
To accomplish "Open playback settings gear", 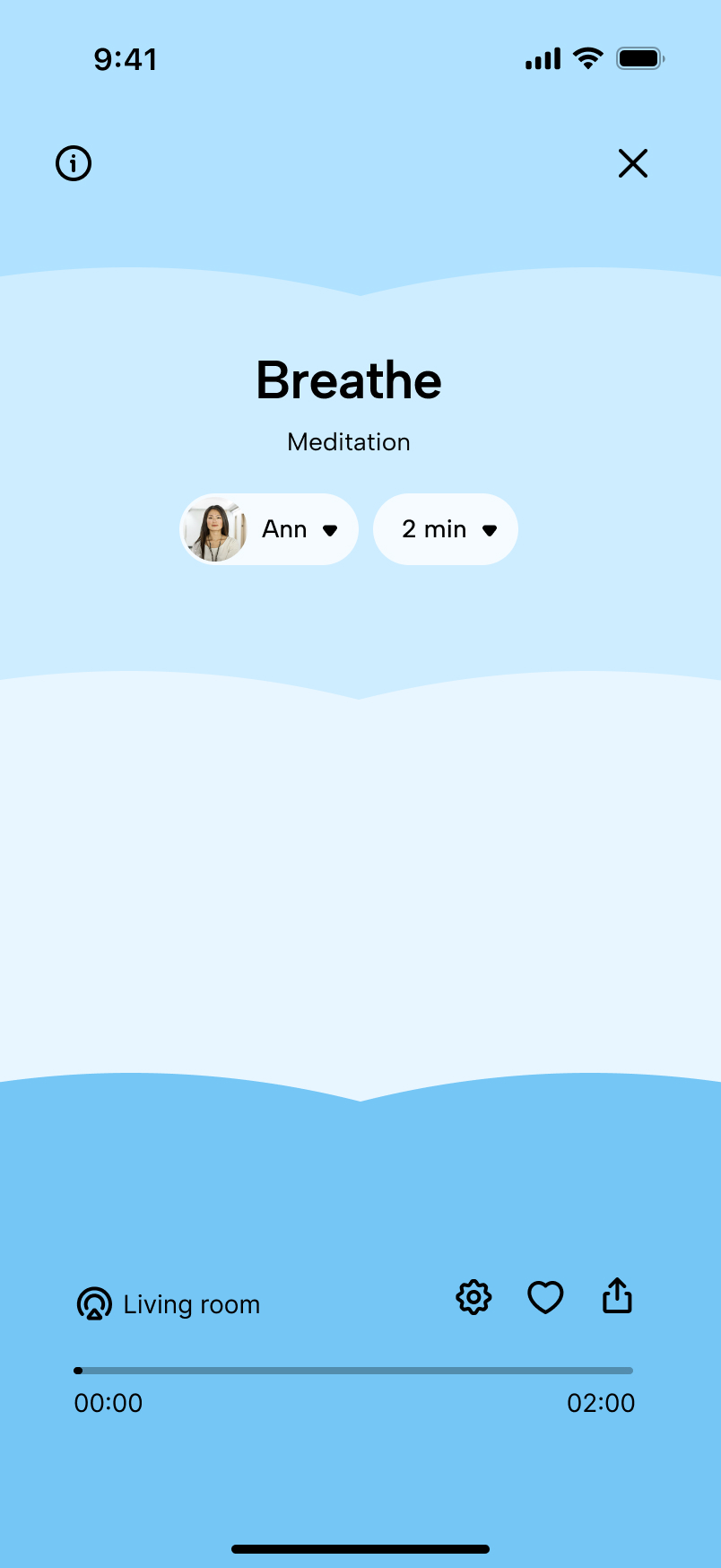I will coord(473,1297).
